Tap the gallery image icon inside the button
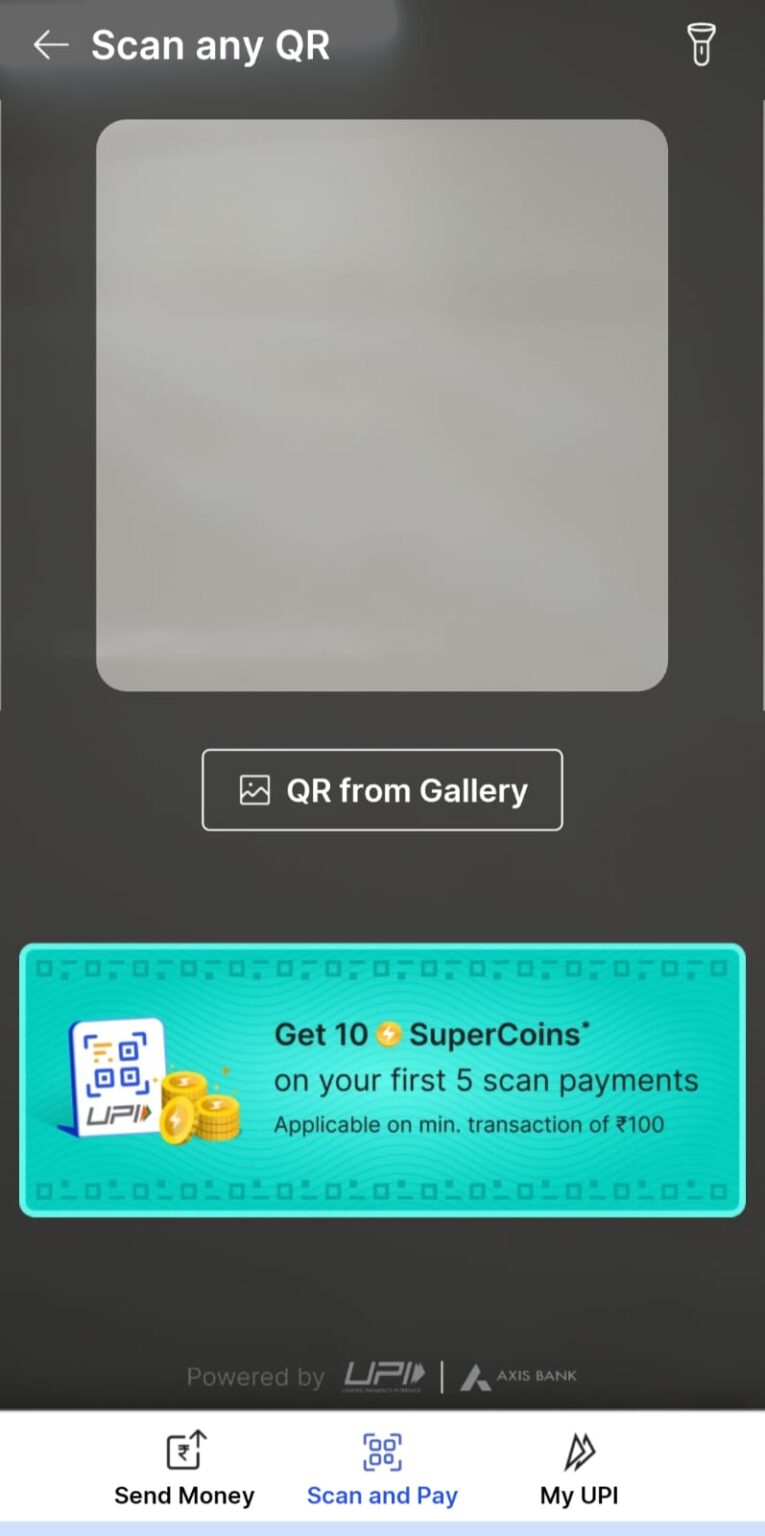This screenshot has width=765, height=1536. point(254,789)
